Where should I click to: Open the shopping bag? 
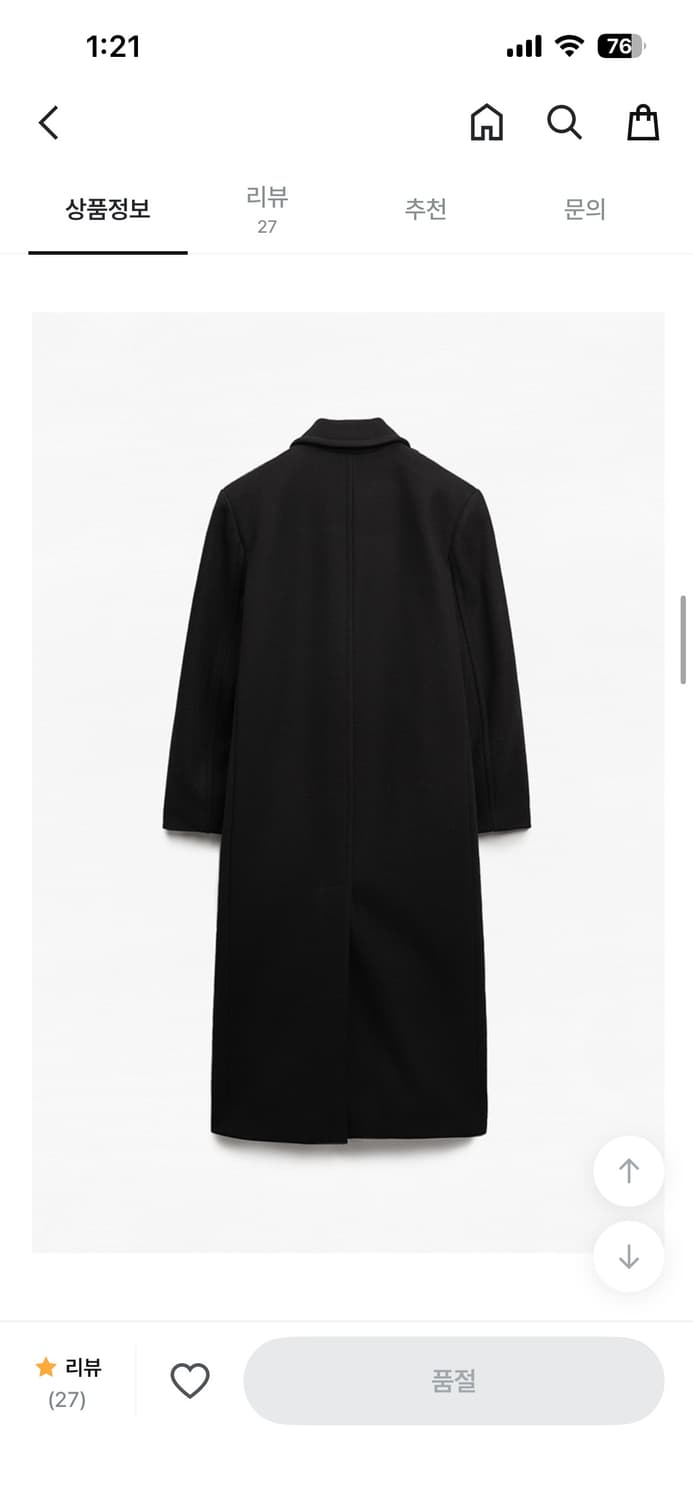pyautogui.click(x=643, y=123)
